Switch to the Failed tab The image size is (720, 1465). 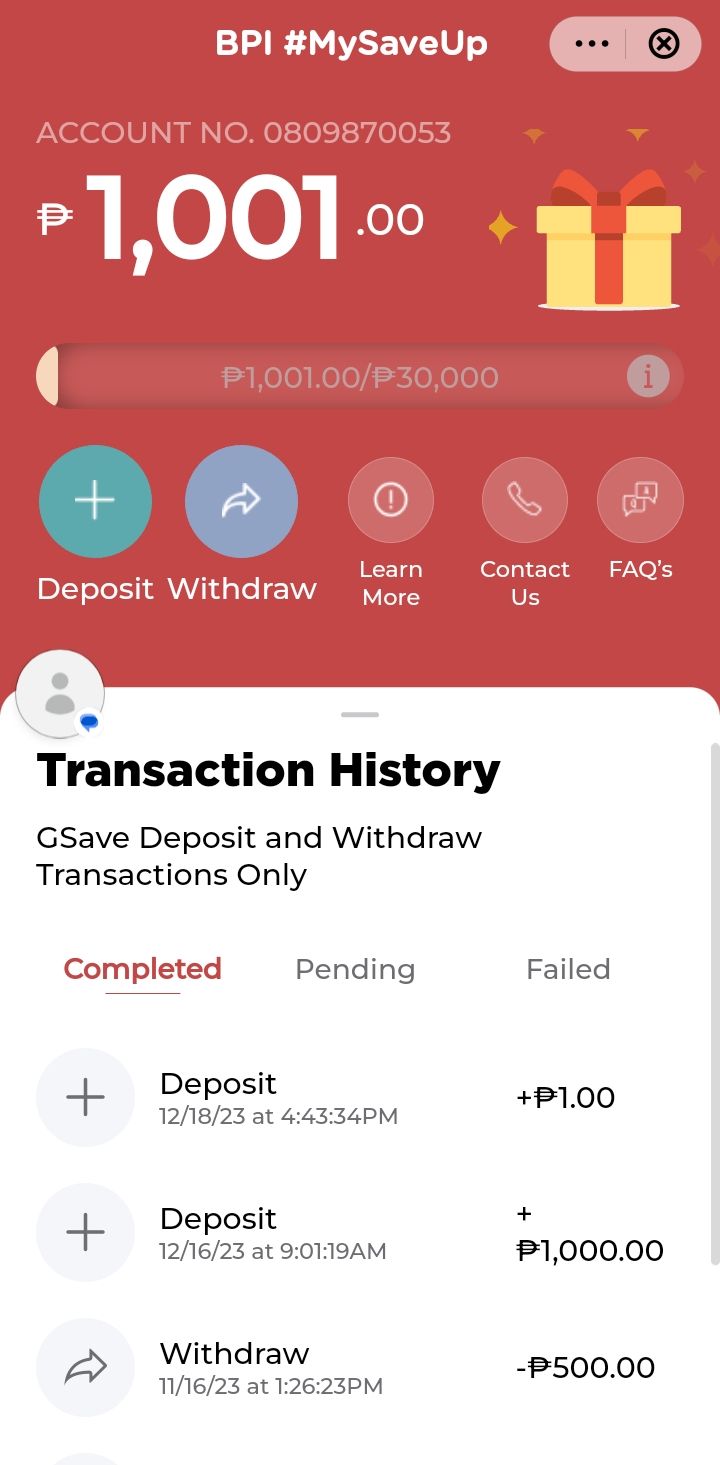(x=568, y=969)
